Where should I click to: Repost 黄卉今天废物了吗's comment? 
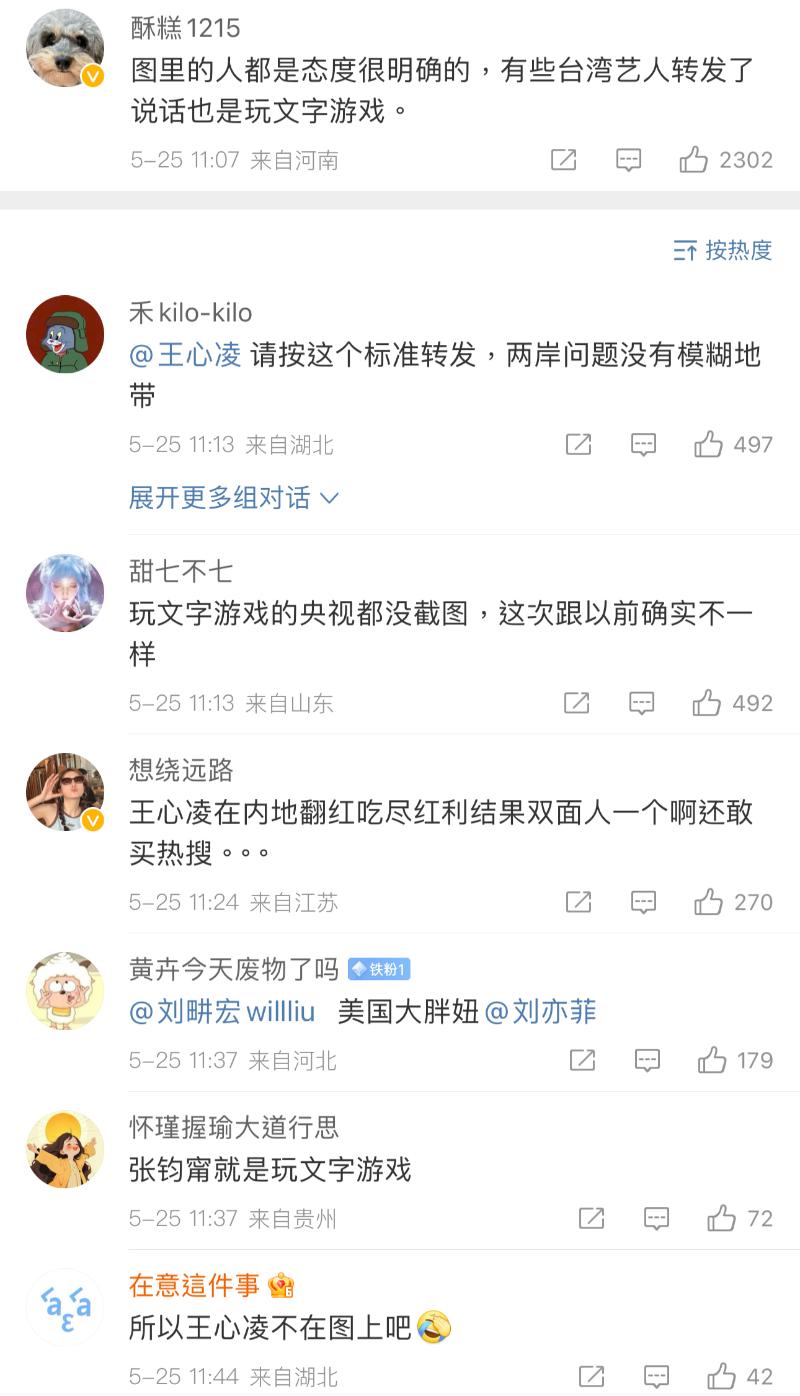pos(582,1060)
